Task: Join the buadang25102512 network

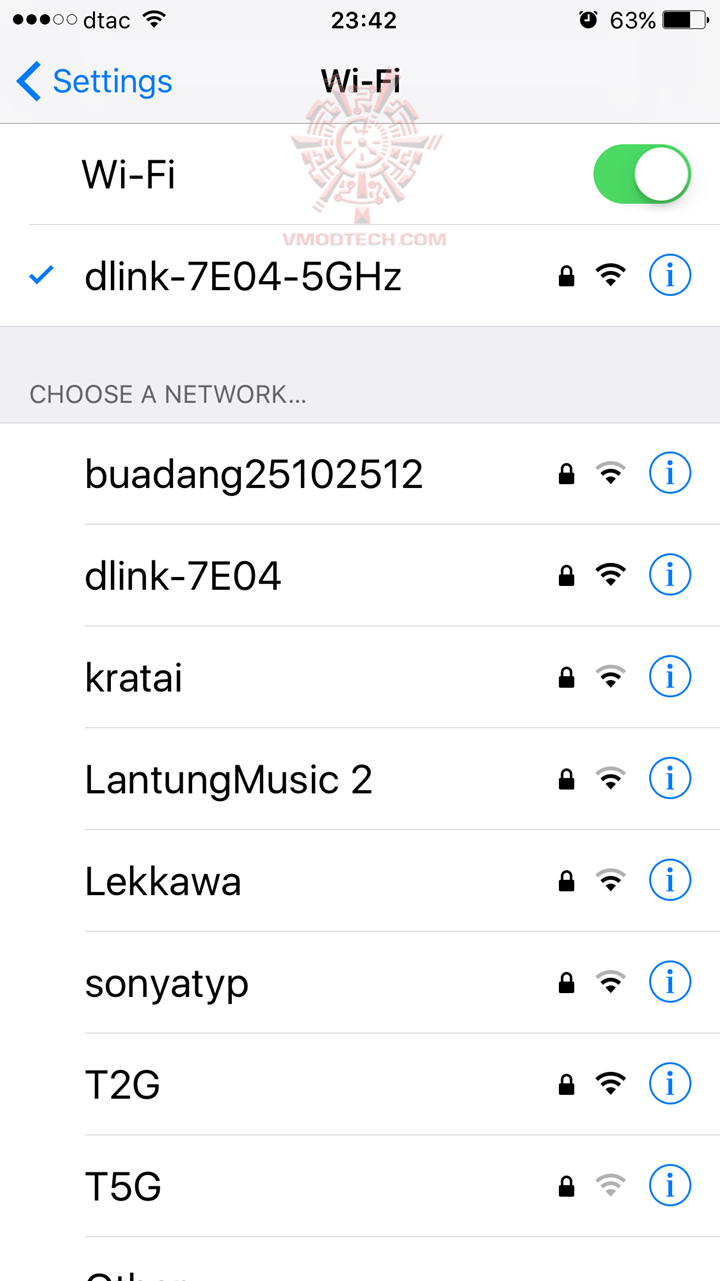Action: click(254, 474)
